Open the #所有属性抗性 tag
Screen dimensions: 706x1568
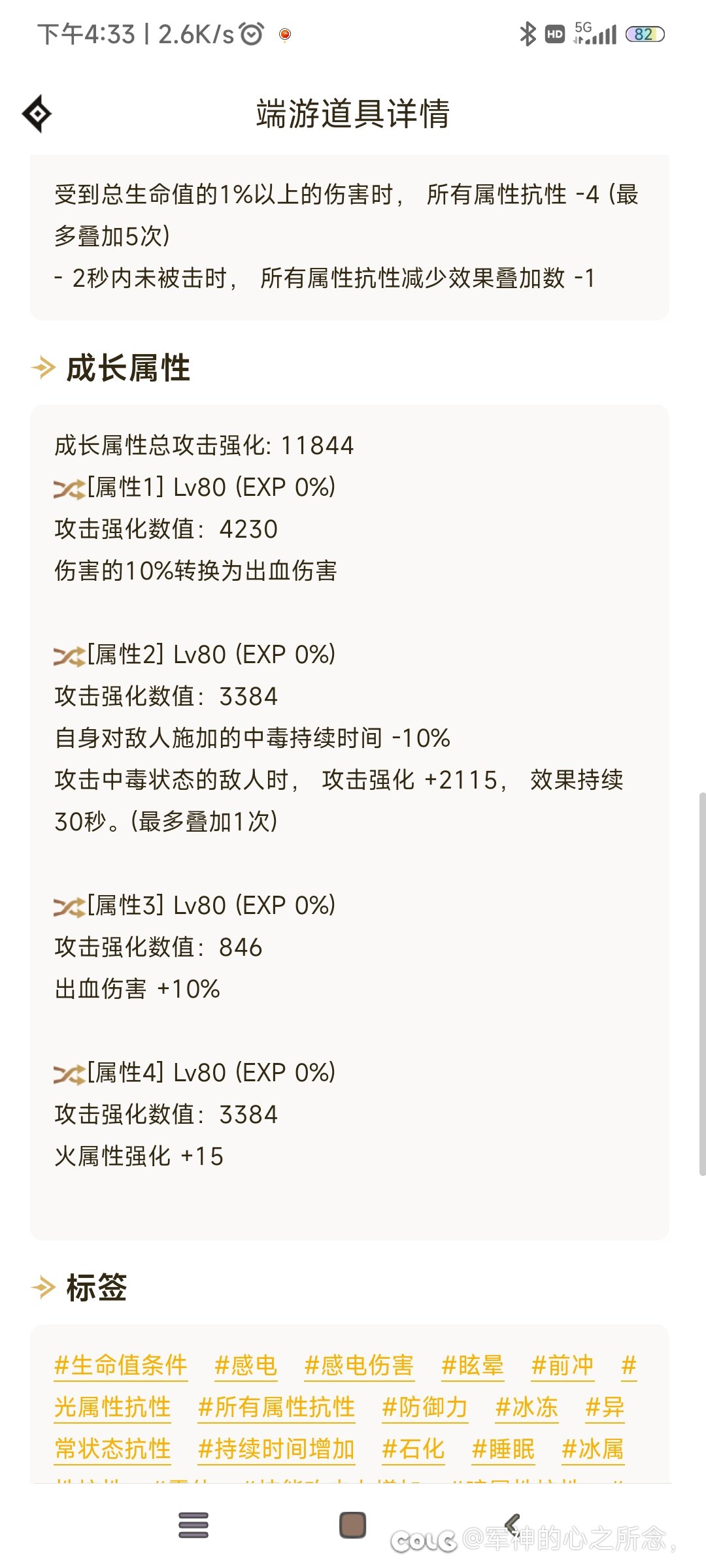pos(277,1407)
